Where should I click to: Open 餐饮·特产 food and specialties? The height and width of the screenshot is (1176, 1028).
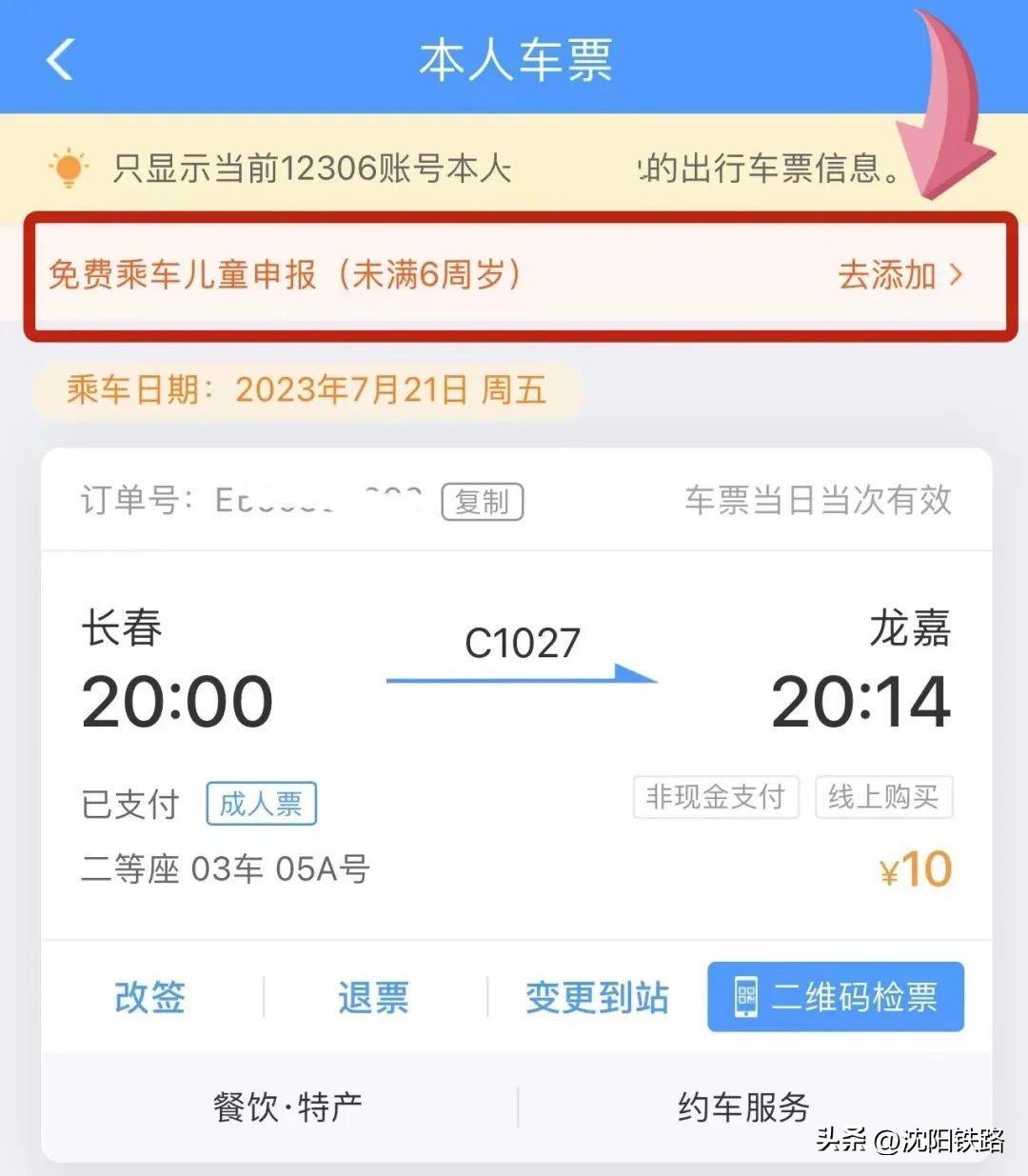pos(287,1106)
